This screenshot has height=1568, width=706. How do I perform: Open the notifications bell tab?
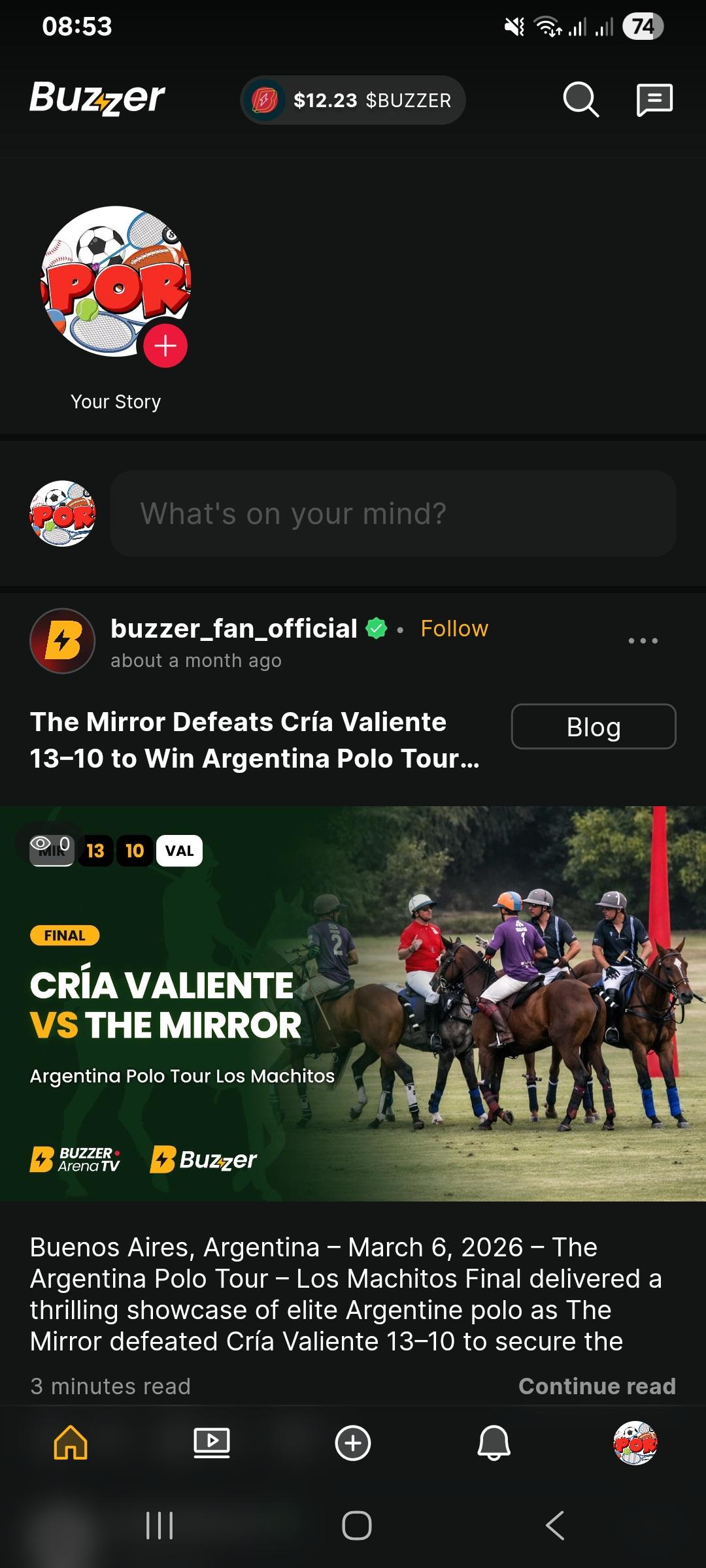494,1443
